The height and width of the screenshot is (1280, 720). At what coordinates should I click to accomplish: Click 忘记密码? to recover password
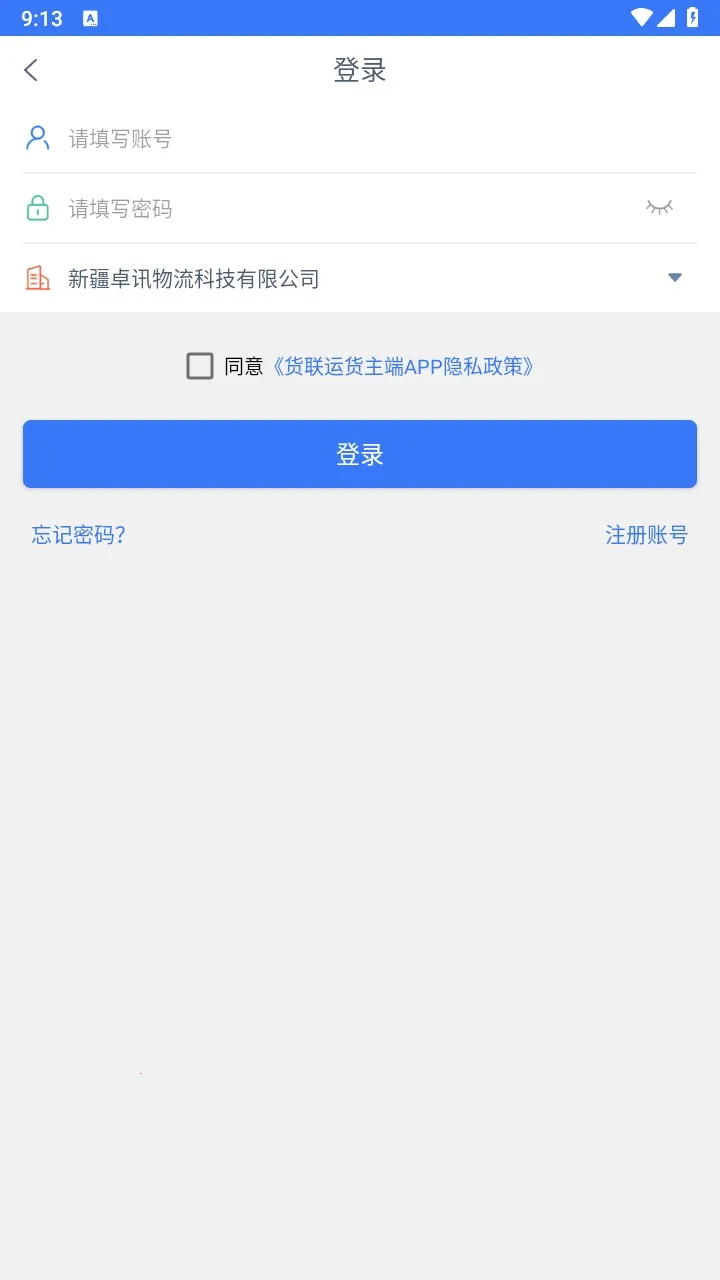[77, 535]
